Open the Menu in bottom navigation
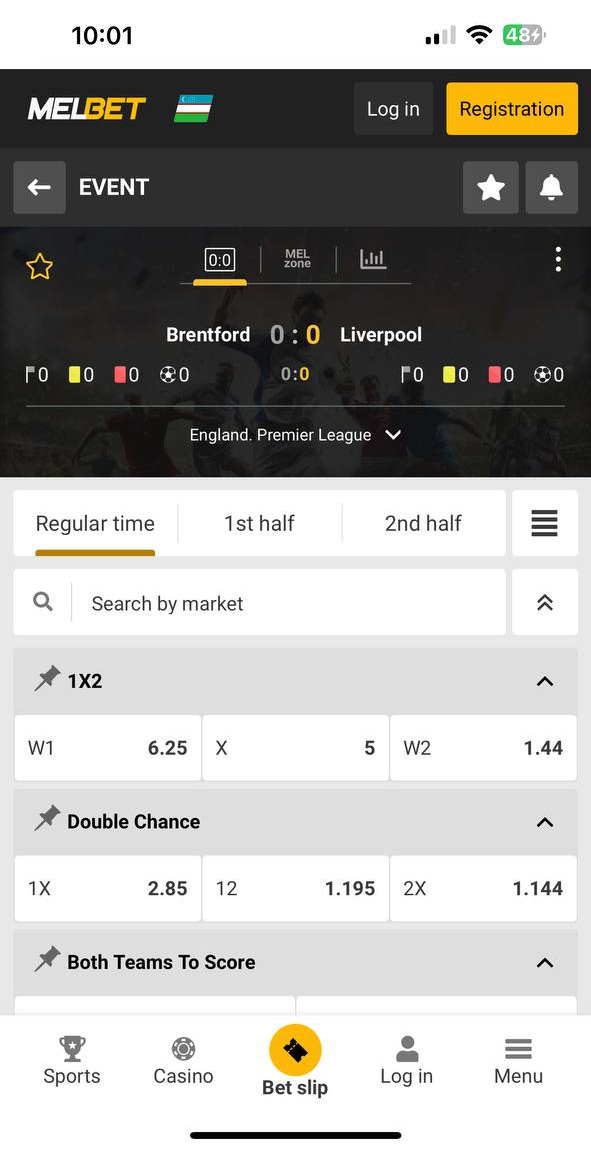The image size is (591, 1150). (518, 1061)
